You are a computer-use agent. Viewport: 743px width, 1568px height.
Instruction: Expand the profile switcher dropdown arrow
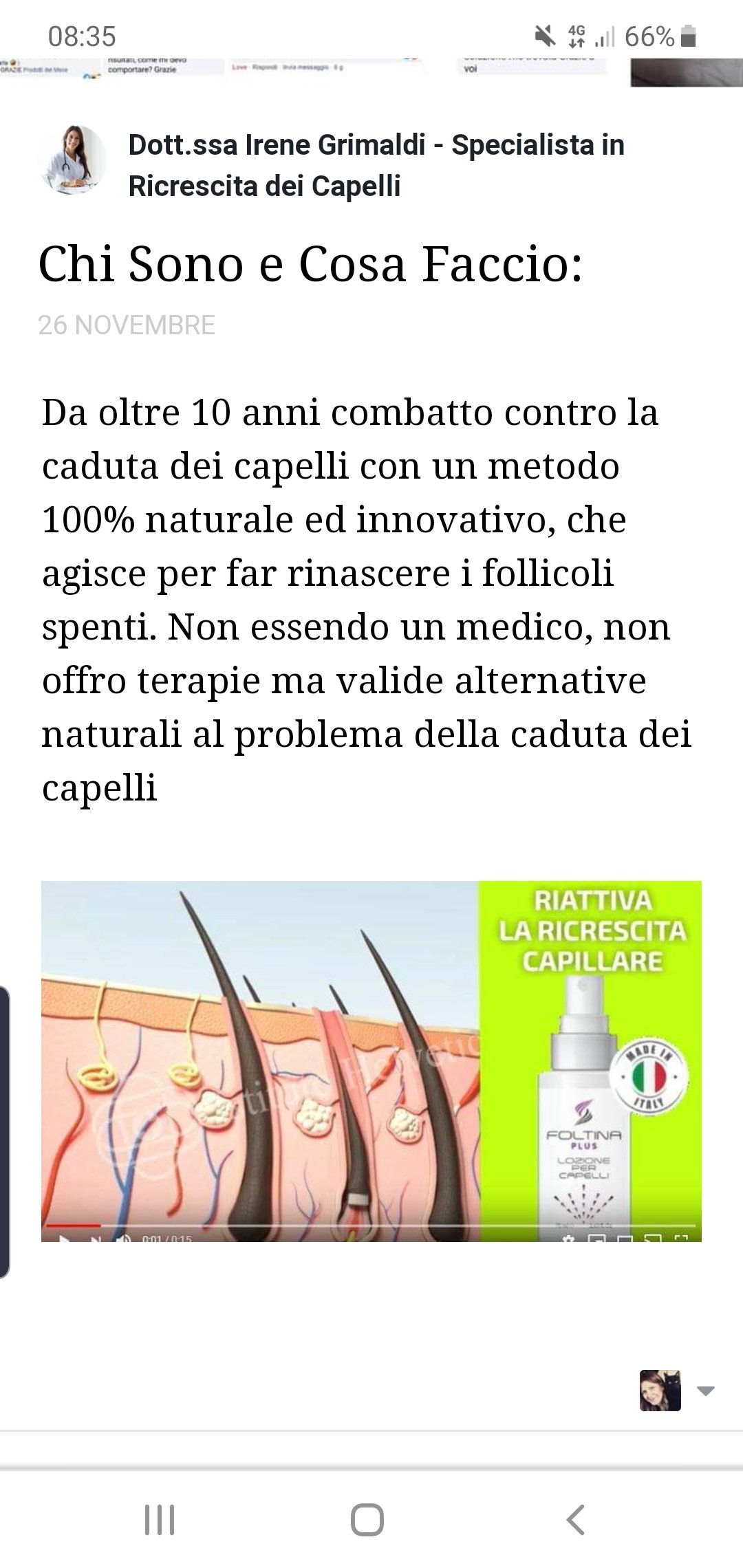[705, 1391]
